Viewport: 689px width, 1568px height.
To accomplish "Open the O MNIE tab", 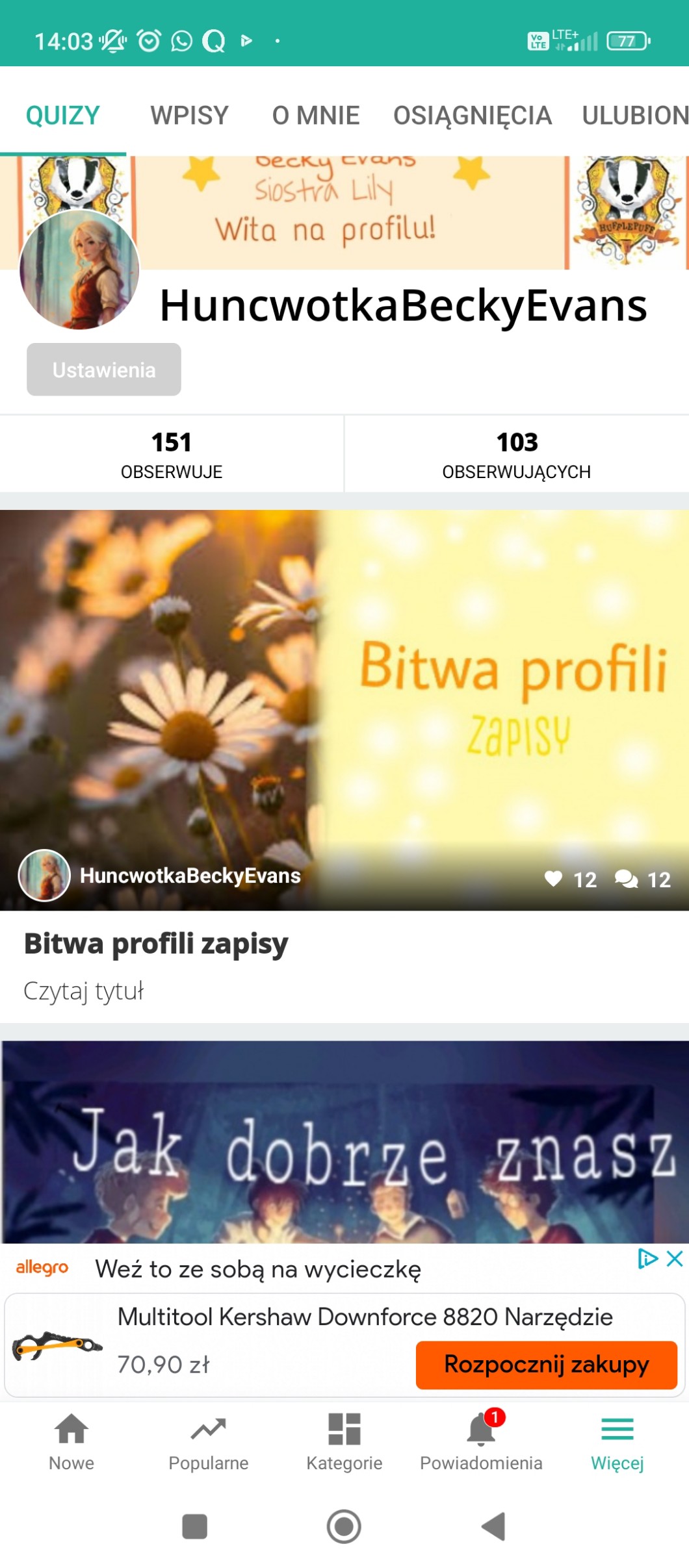I will [x=316, y=116].
